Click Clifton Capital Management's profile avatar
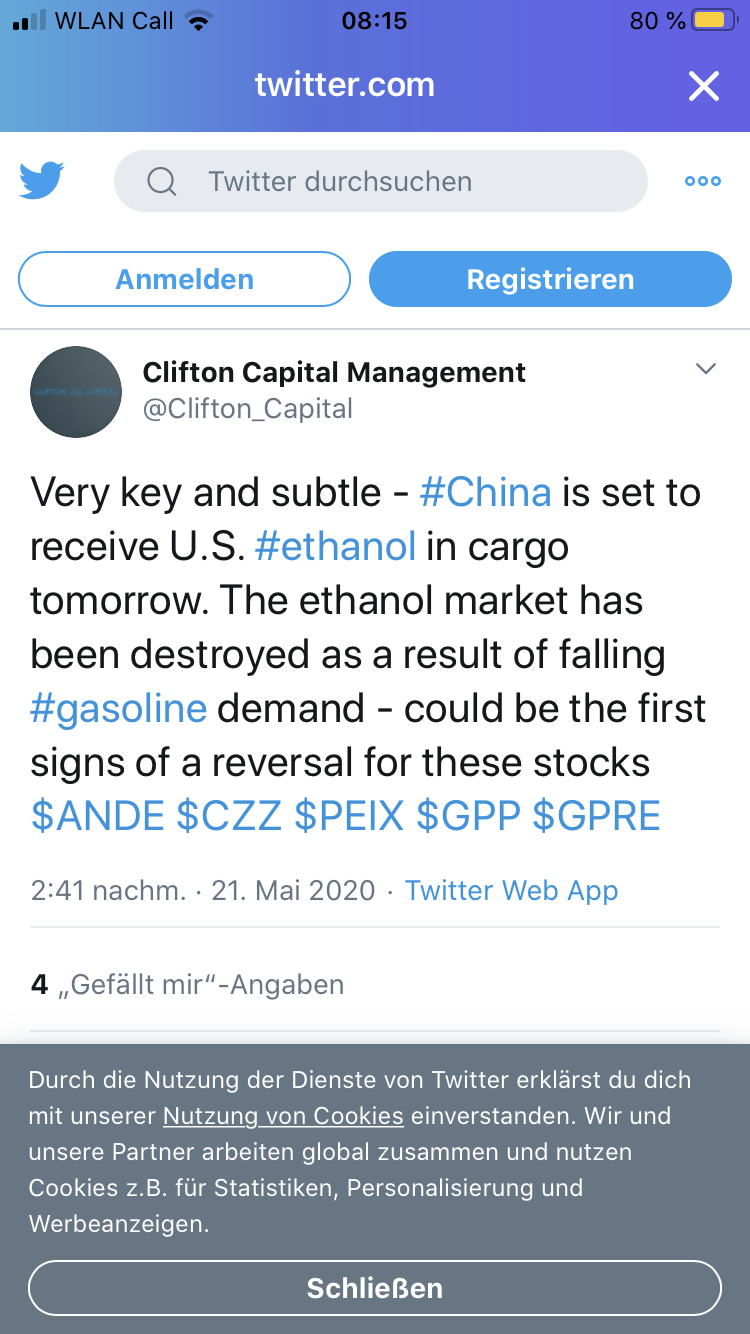 [x=75, y=391]
